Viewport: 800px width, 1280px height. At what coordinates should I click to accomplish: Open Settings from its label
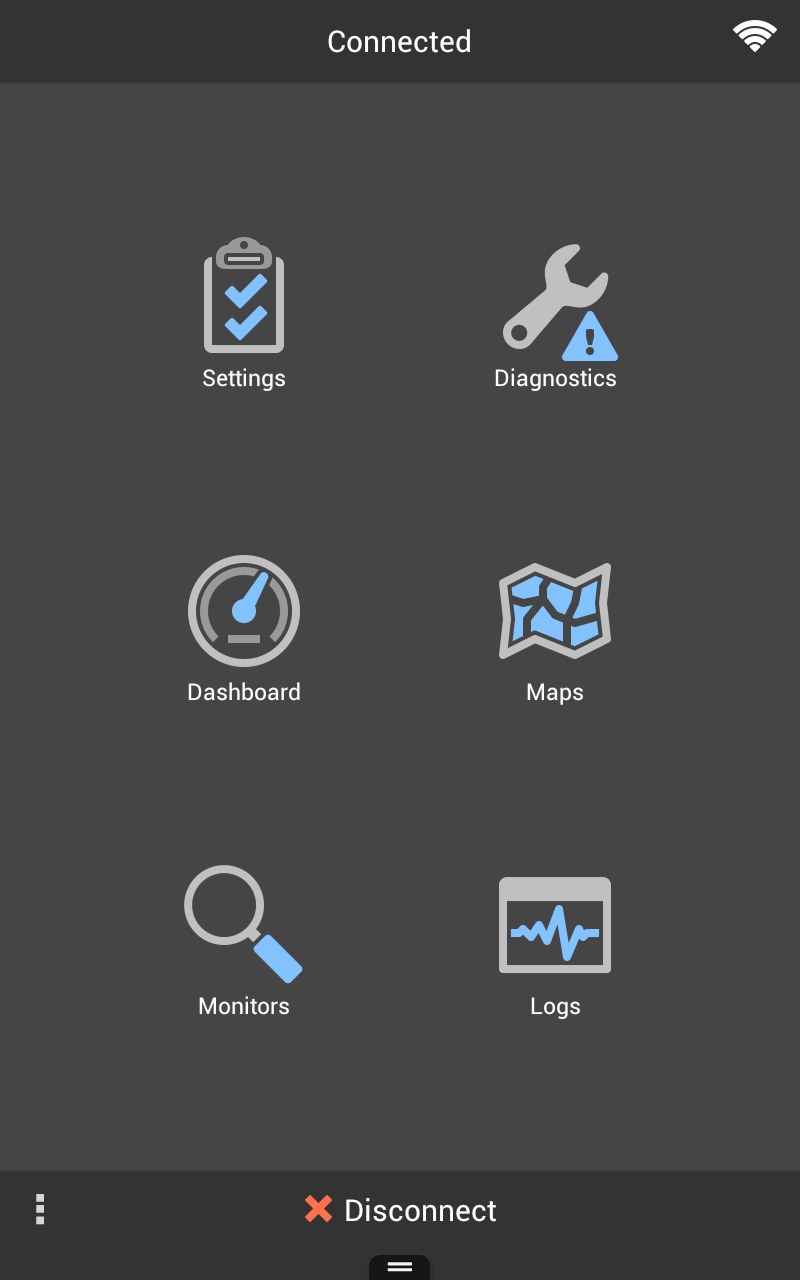[x=244, y=378]
